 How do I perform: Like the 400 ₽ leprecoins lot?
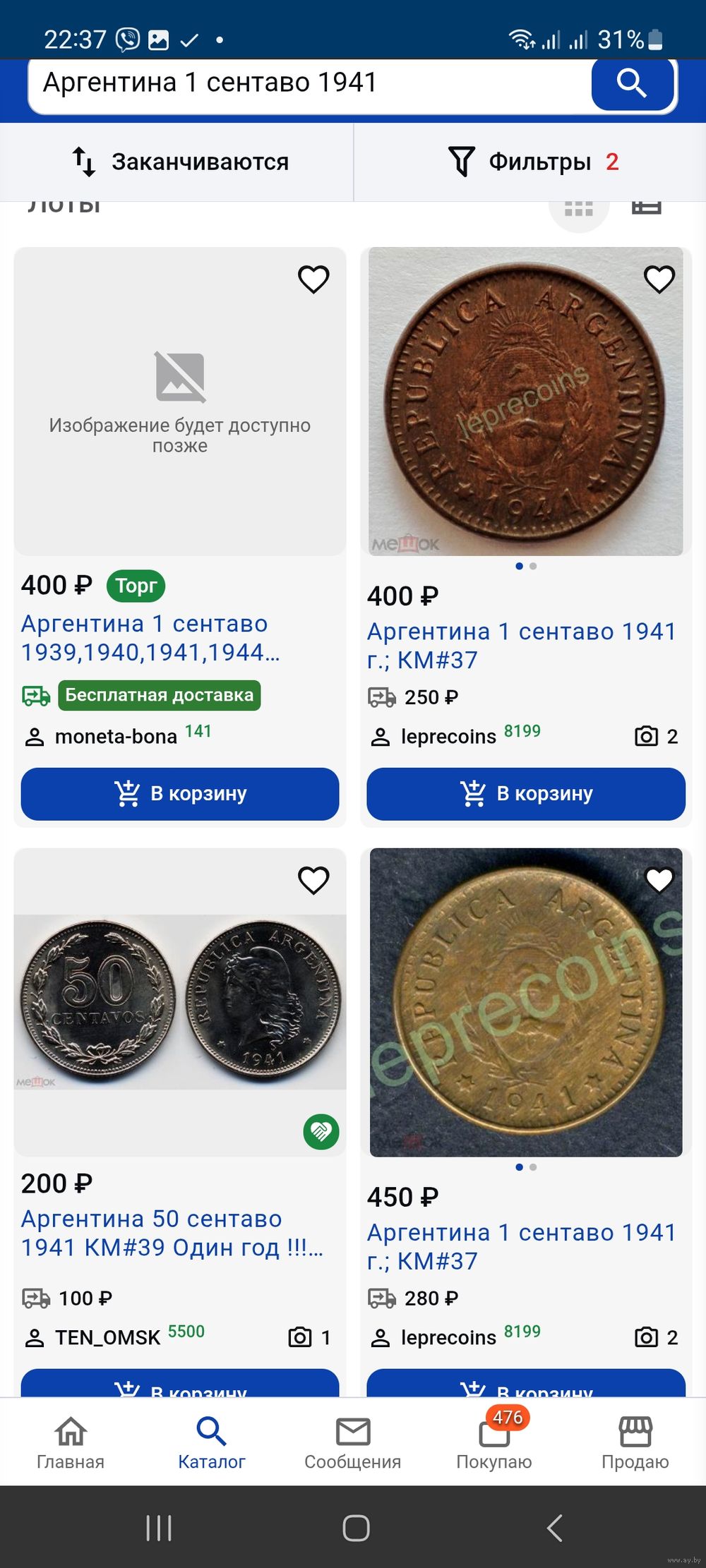[x=659, y=279]
